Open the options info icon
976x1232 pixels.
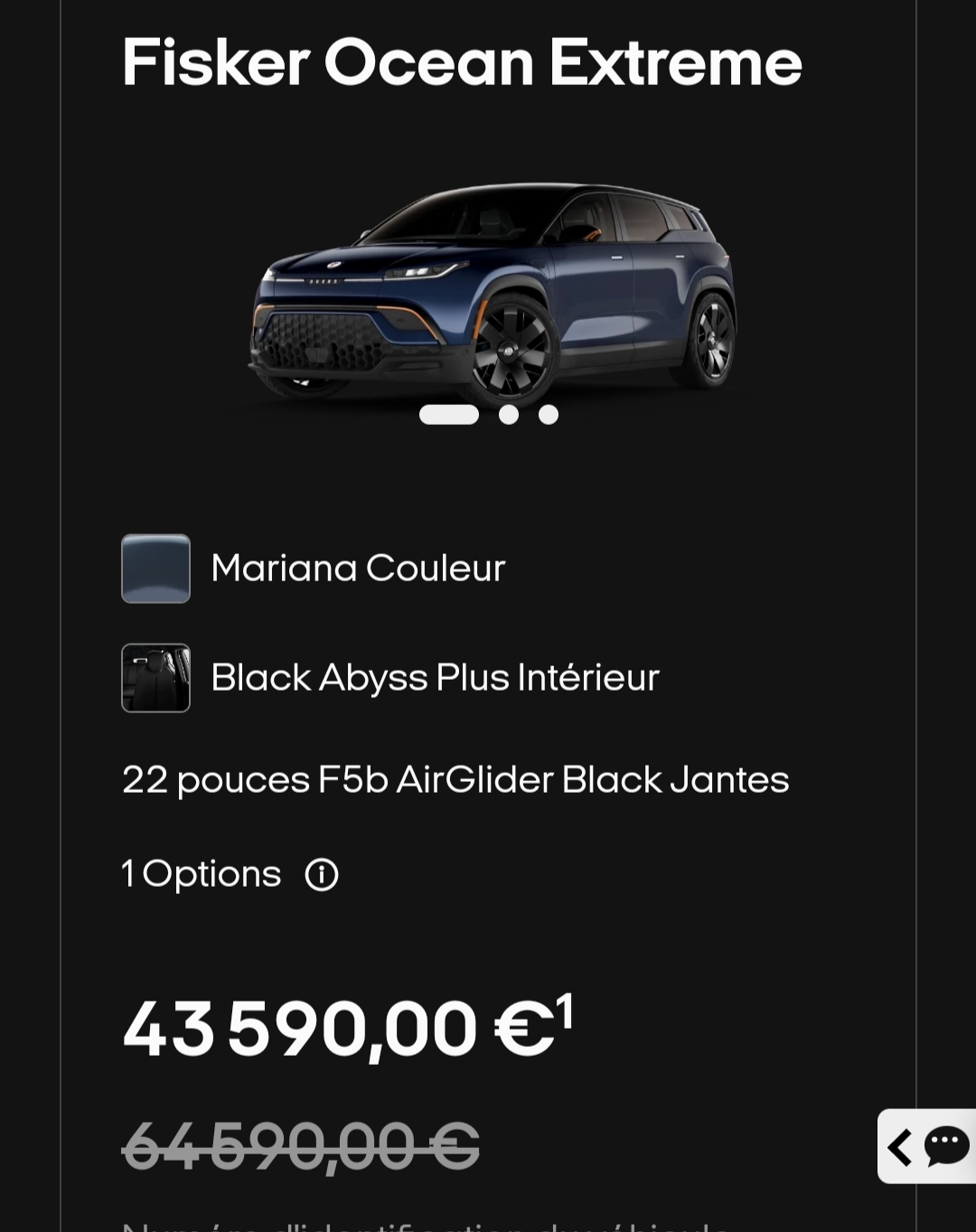pos(322,874)
